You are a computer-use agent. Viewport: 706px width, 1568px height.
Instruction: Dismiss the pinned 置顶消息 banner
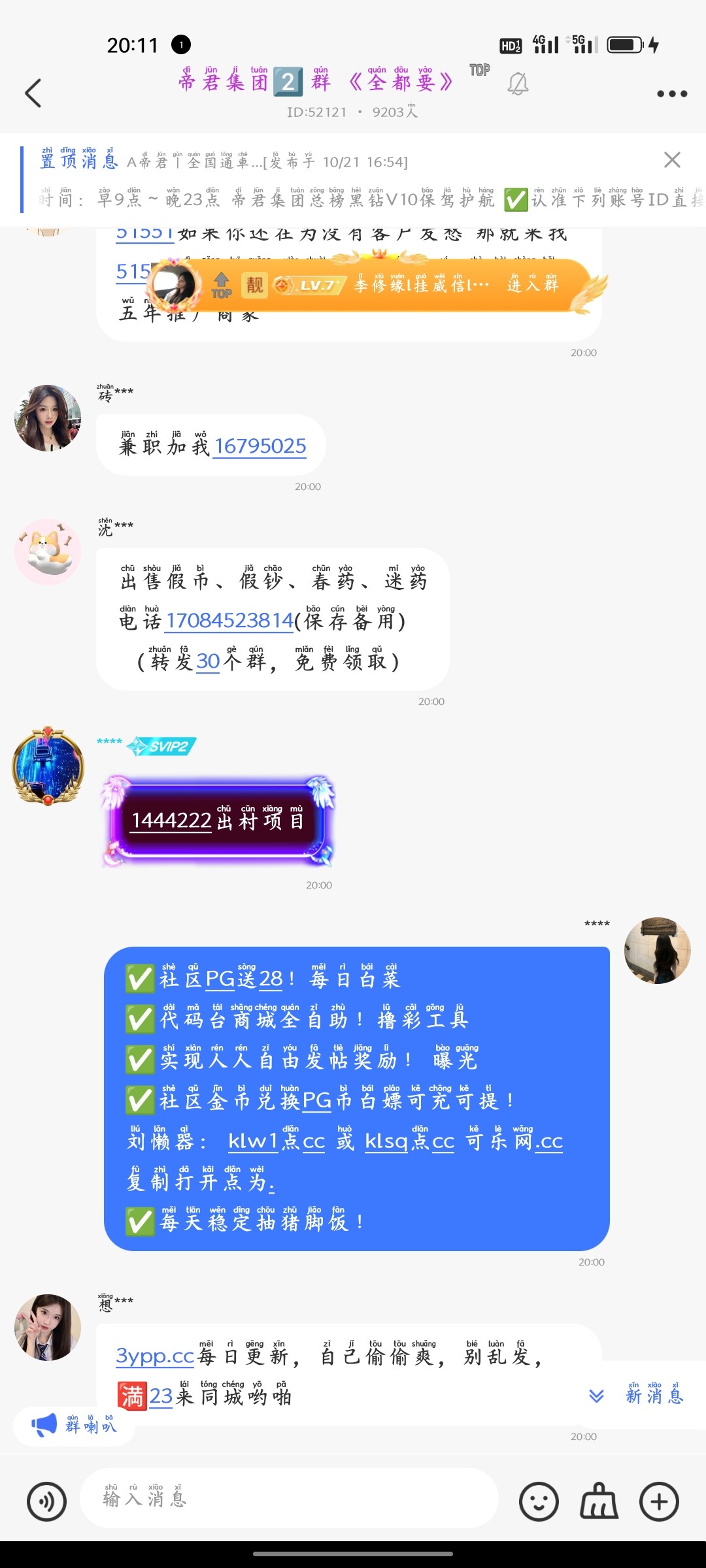tap(672, 160)
